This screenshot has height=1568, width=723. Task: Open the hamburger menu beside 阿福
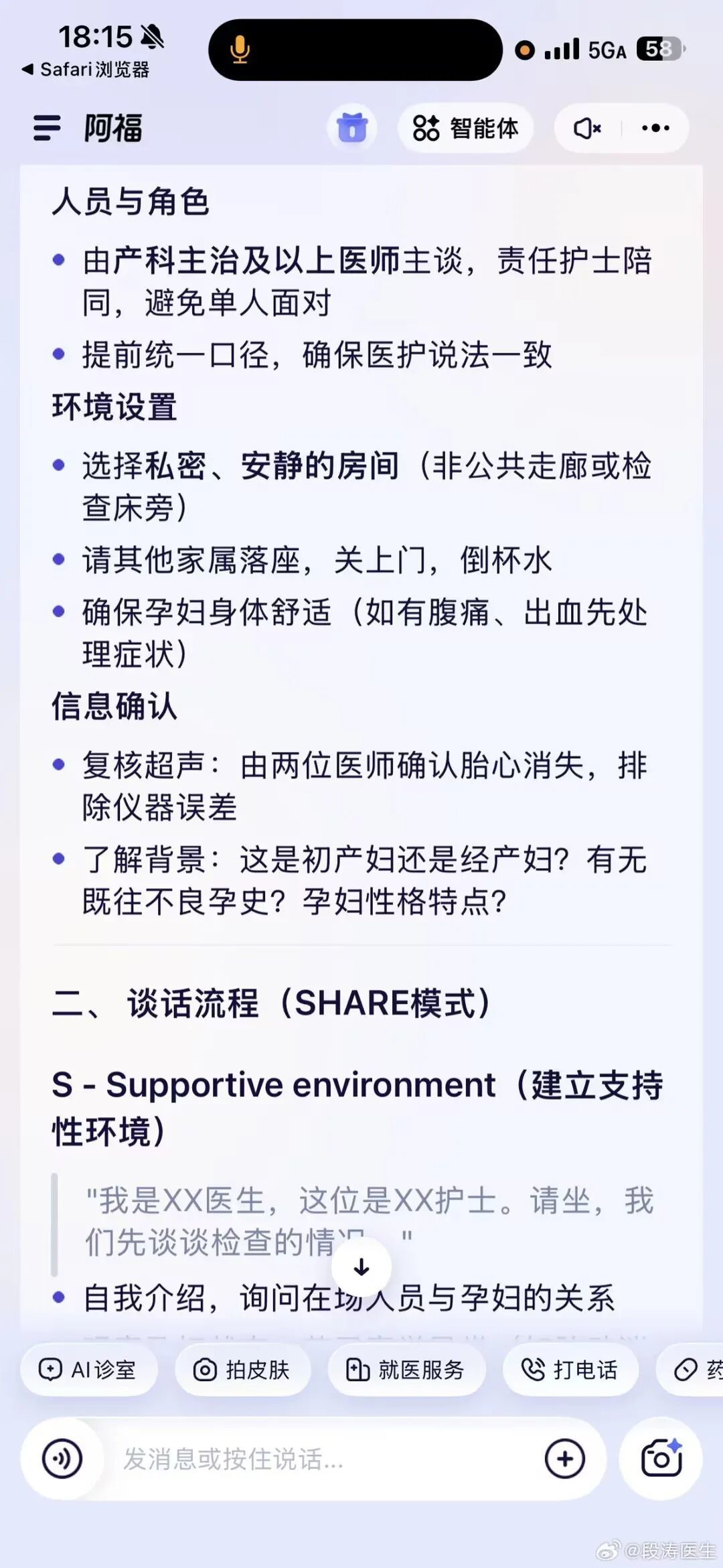(47, 128)
